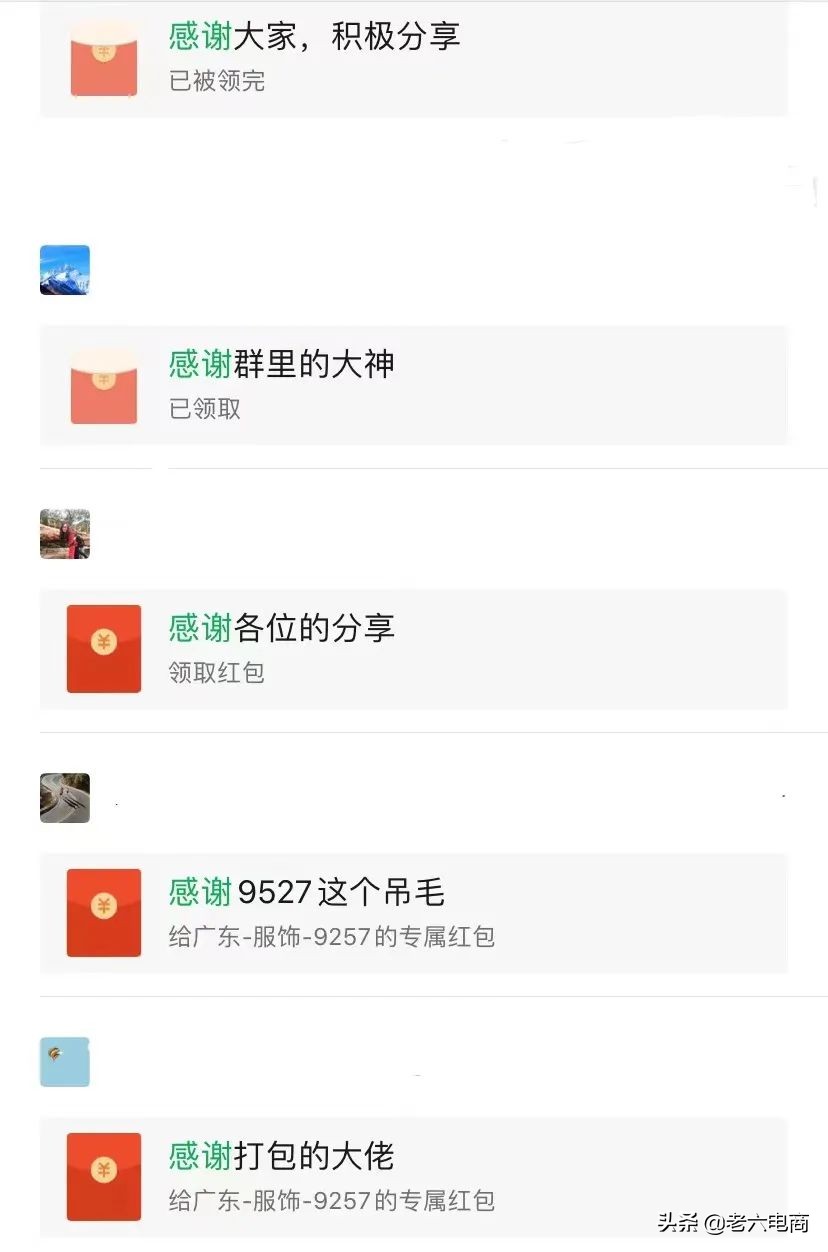Click the snow mountain profile avatar
This screenshot has width=828, height=1252.
coord(64,269)
